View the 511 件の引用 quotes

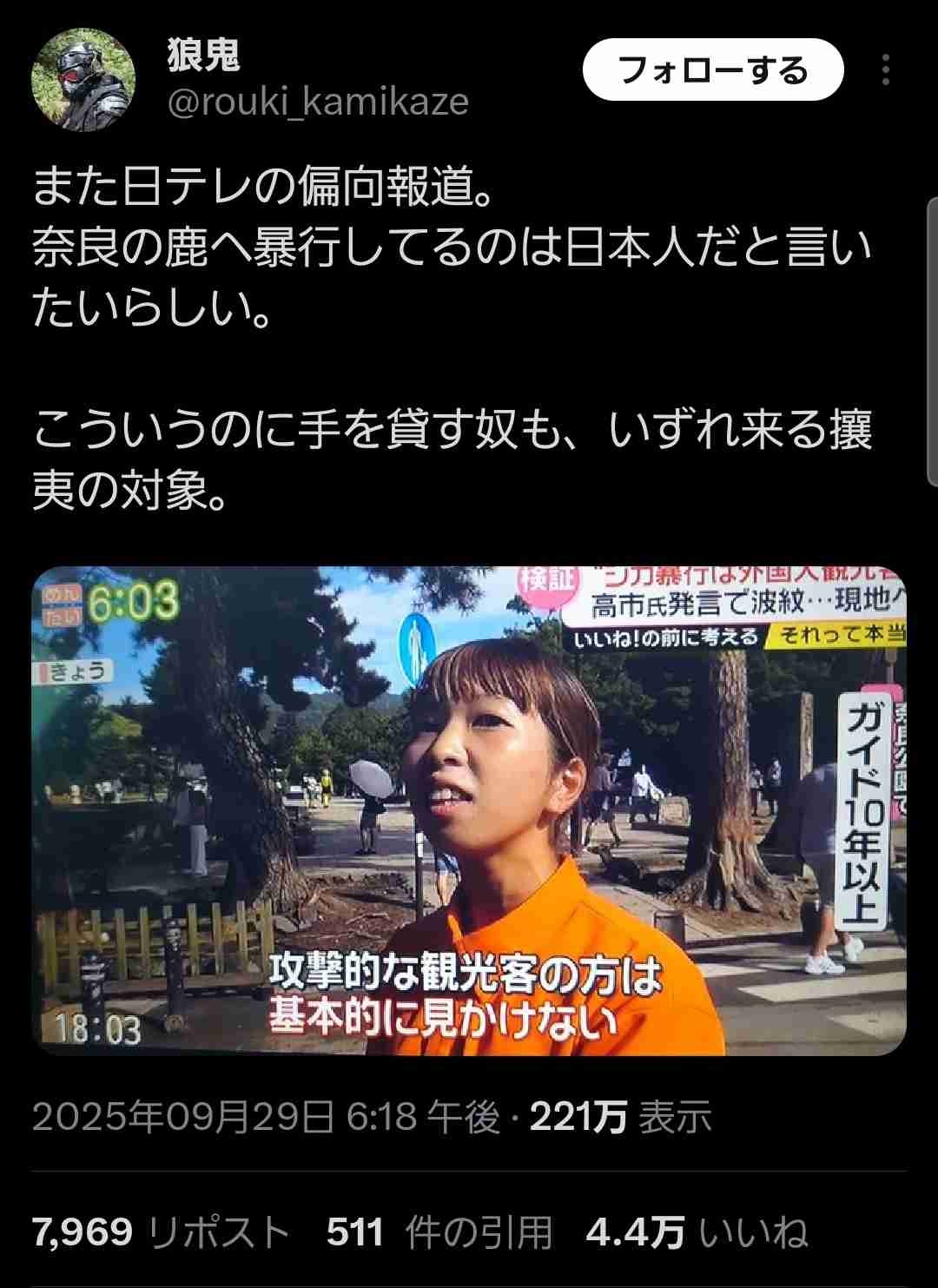(x=439, y=1232)
